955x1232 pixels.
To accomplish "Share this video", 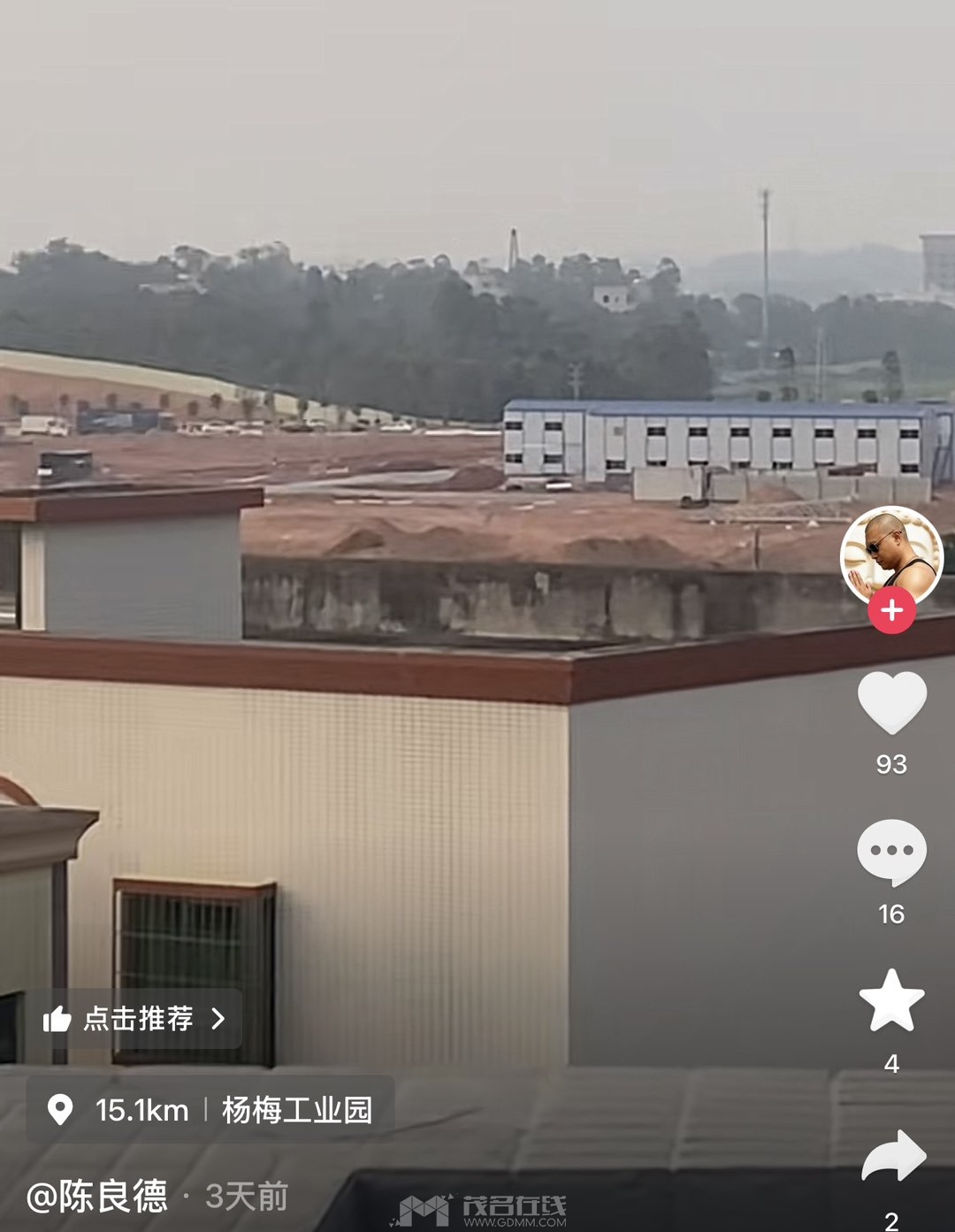I will 893,1157.
